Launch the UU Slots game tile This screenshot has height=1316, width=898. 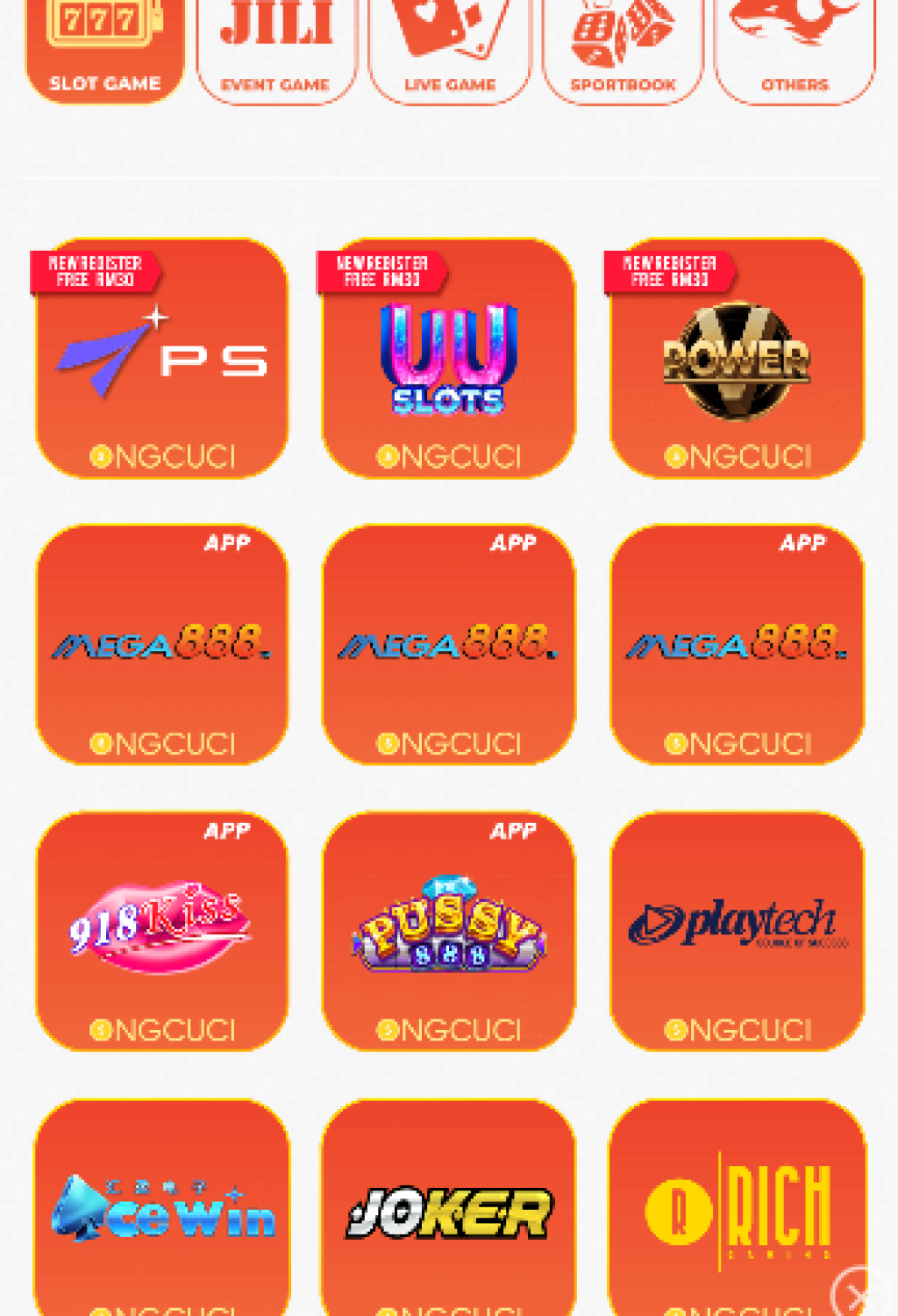(449, 358)
